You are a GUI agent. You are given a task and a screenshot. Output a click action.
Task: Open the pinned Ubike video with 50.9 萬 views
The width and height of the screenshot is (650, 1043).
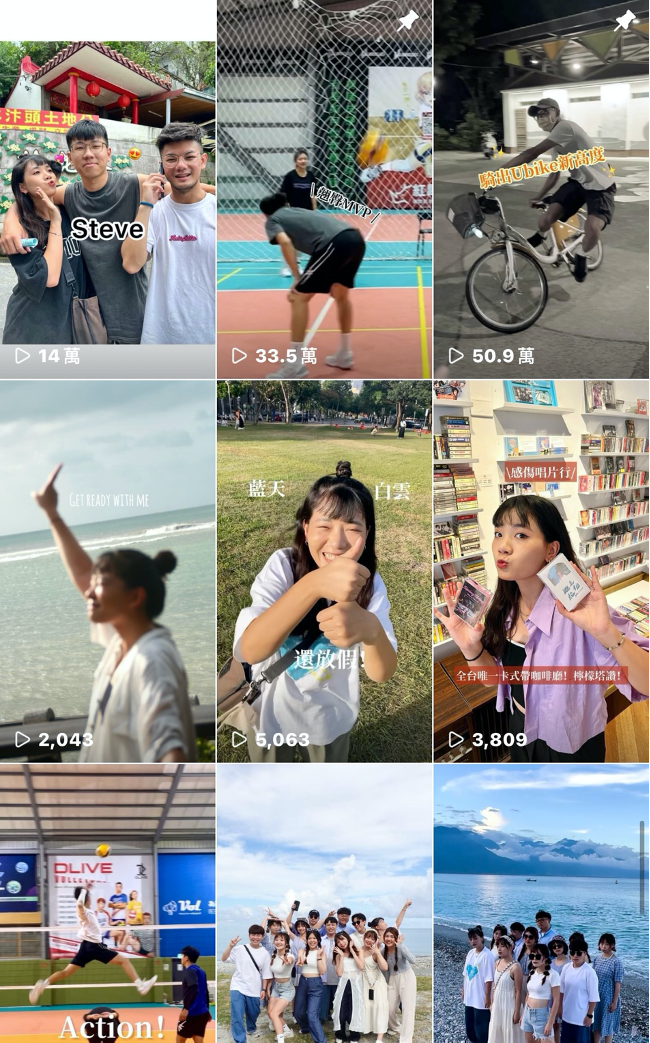point(542,190)
